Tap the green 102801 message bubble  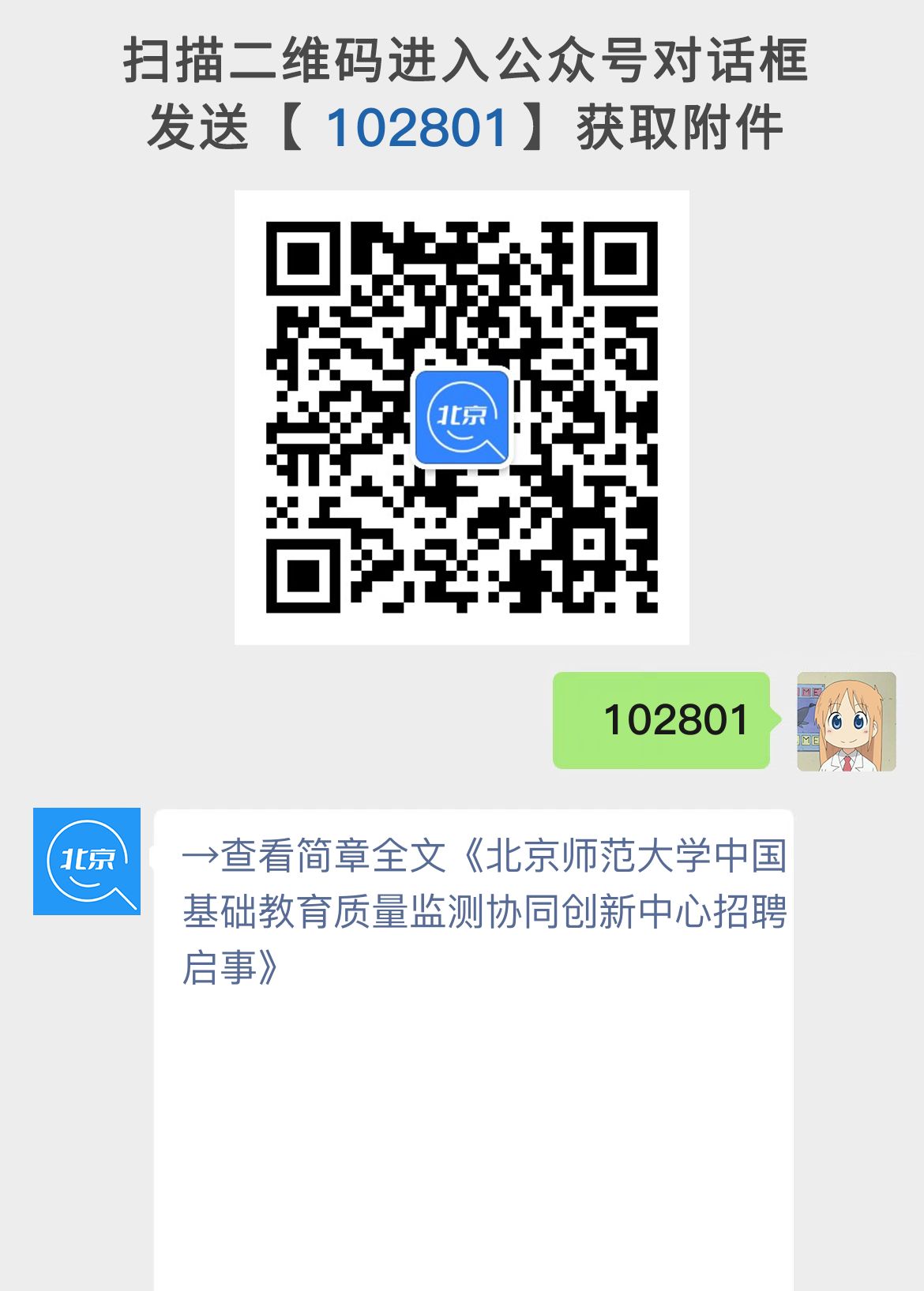[x=663, y=721]
